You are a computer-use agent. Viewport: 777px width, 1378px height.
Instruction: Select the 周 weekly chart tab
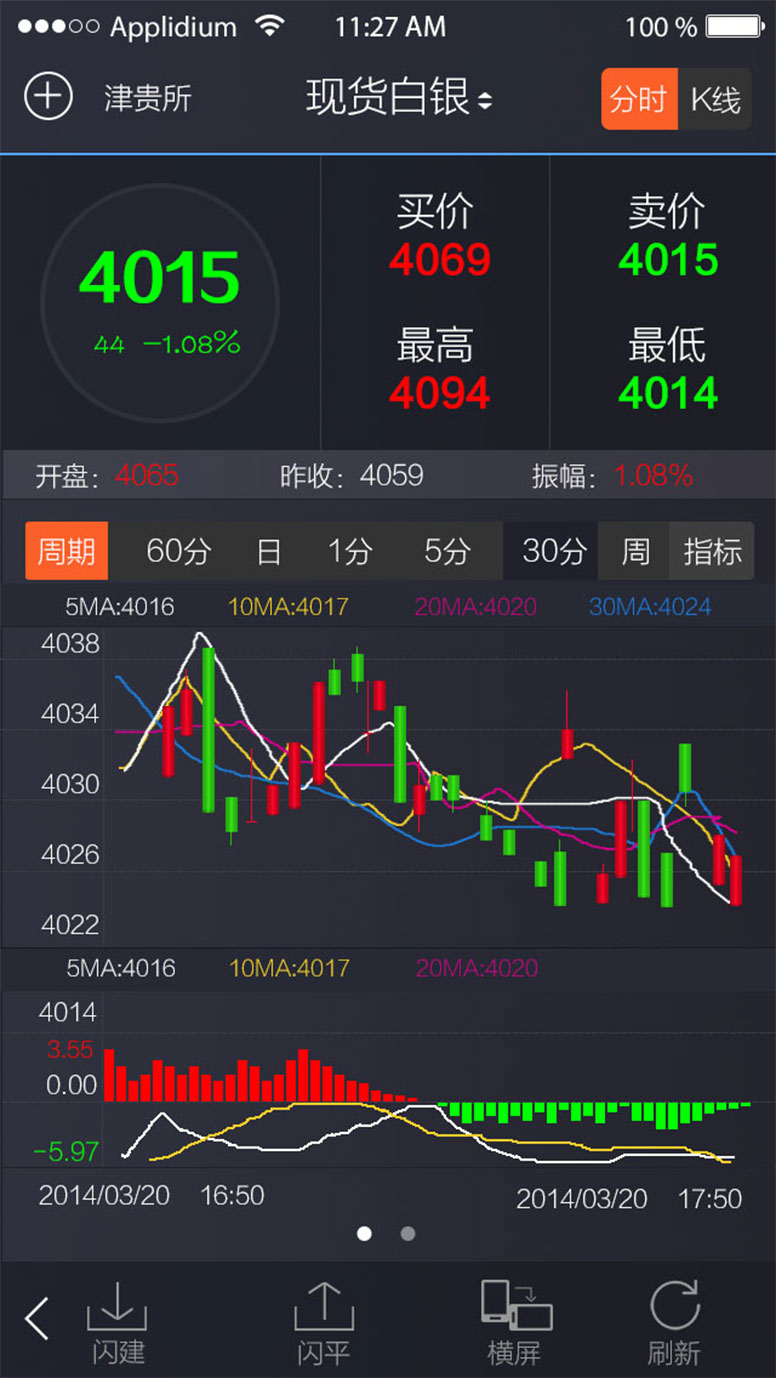[x=634, y=551]
